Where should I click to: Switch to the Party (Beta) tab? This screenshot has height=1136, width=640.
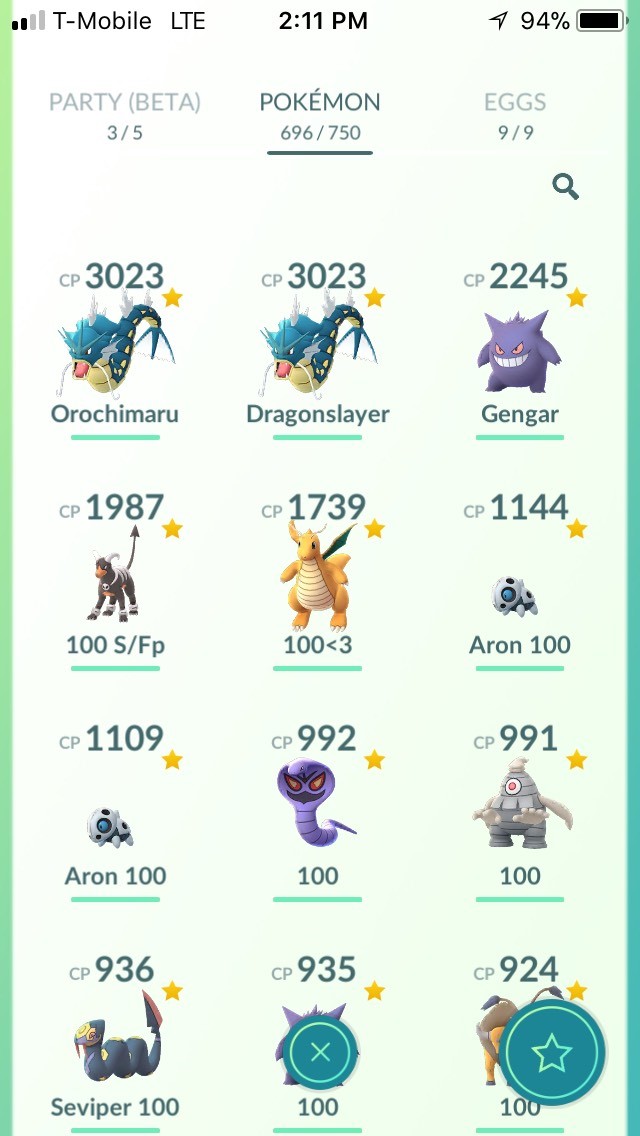(x=125, y=115)
